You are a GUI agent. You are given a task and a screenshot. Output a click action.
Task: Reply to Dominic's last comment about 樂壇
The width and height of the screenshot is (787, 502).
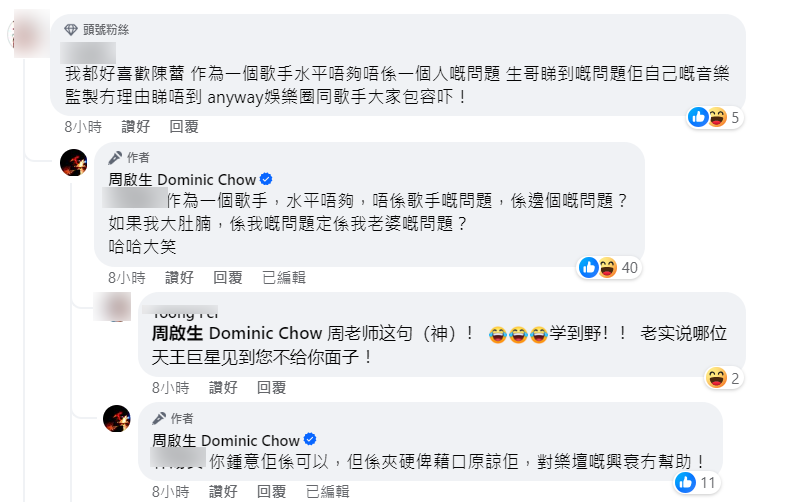coord(270,492)
